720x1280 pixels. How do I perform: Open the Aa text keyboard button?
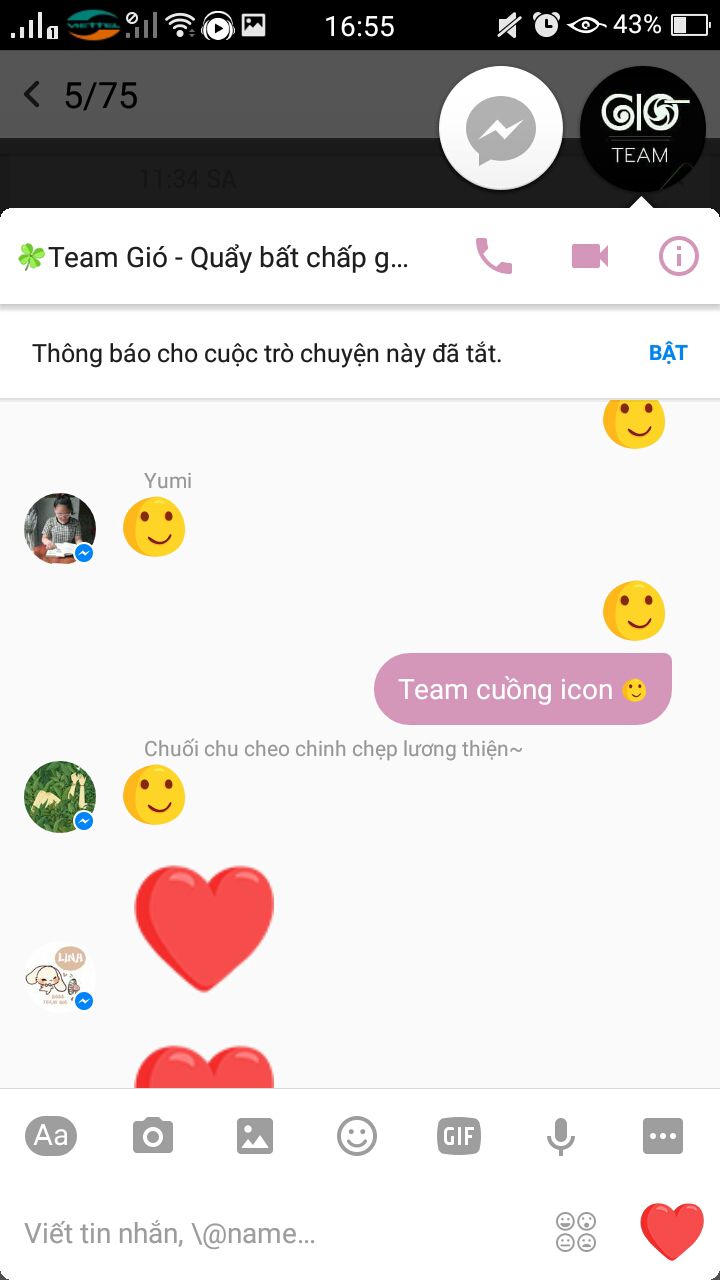coord(51,1136)
